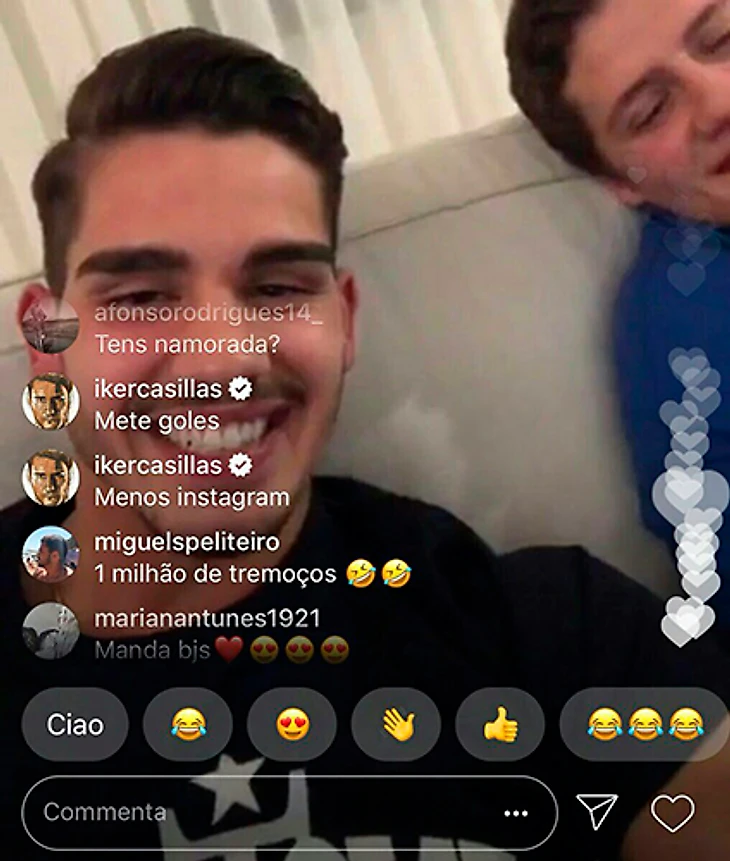
Task: Send the waving hand emoji reaction
Action: [x=397, y=724]
